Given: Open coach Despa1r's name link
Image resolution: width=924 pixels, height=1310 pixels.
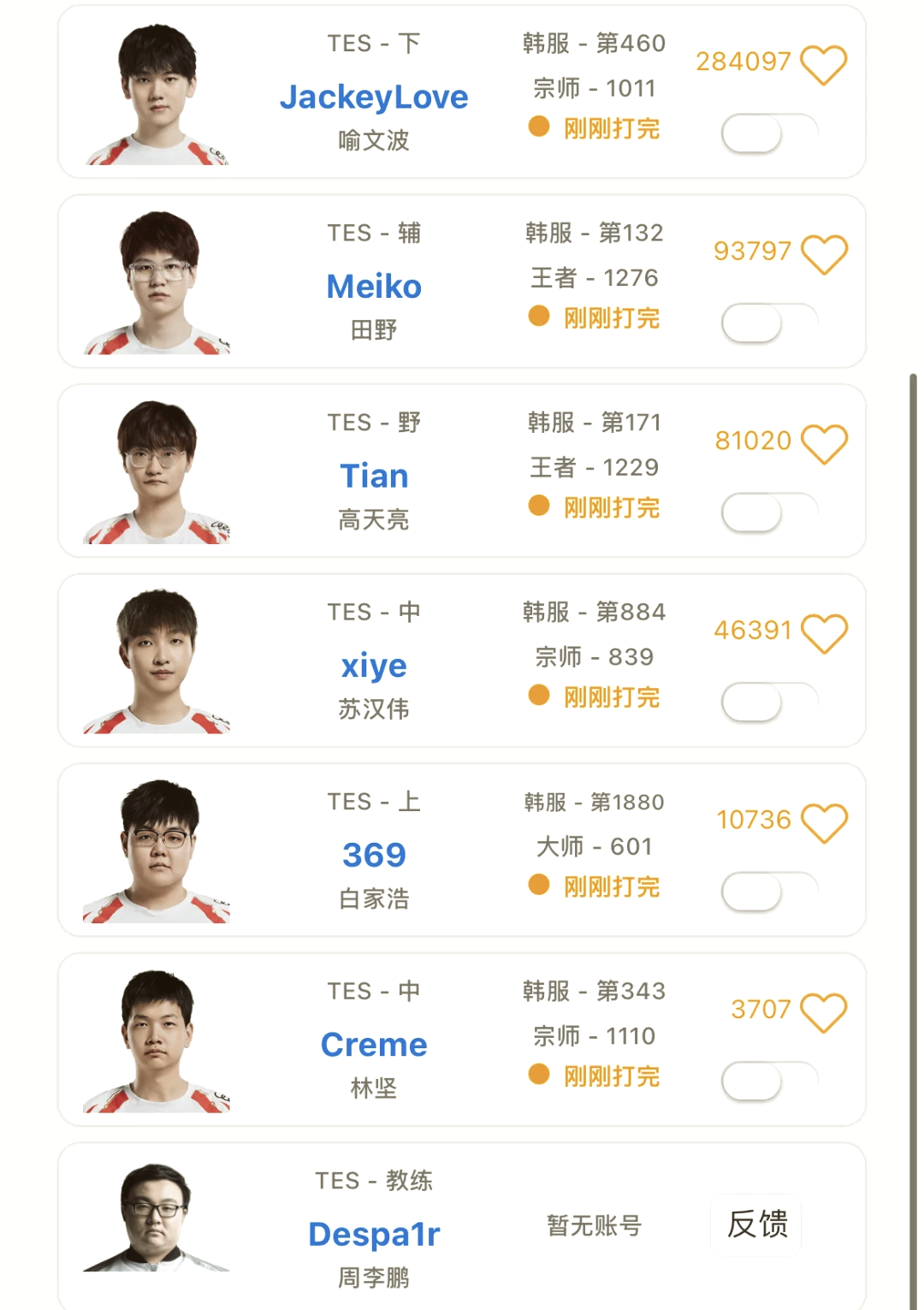Looking at the screenshot, I should (374, 1234).
